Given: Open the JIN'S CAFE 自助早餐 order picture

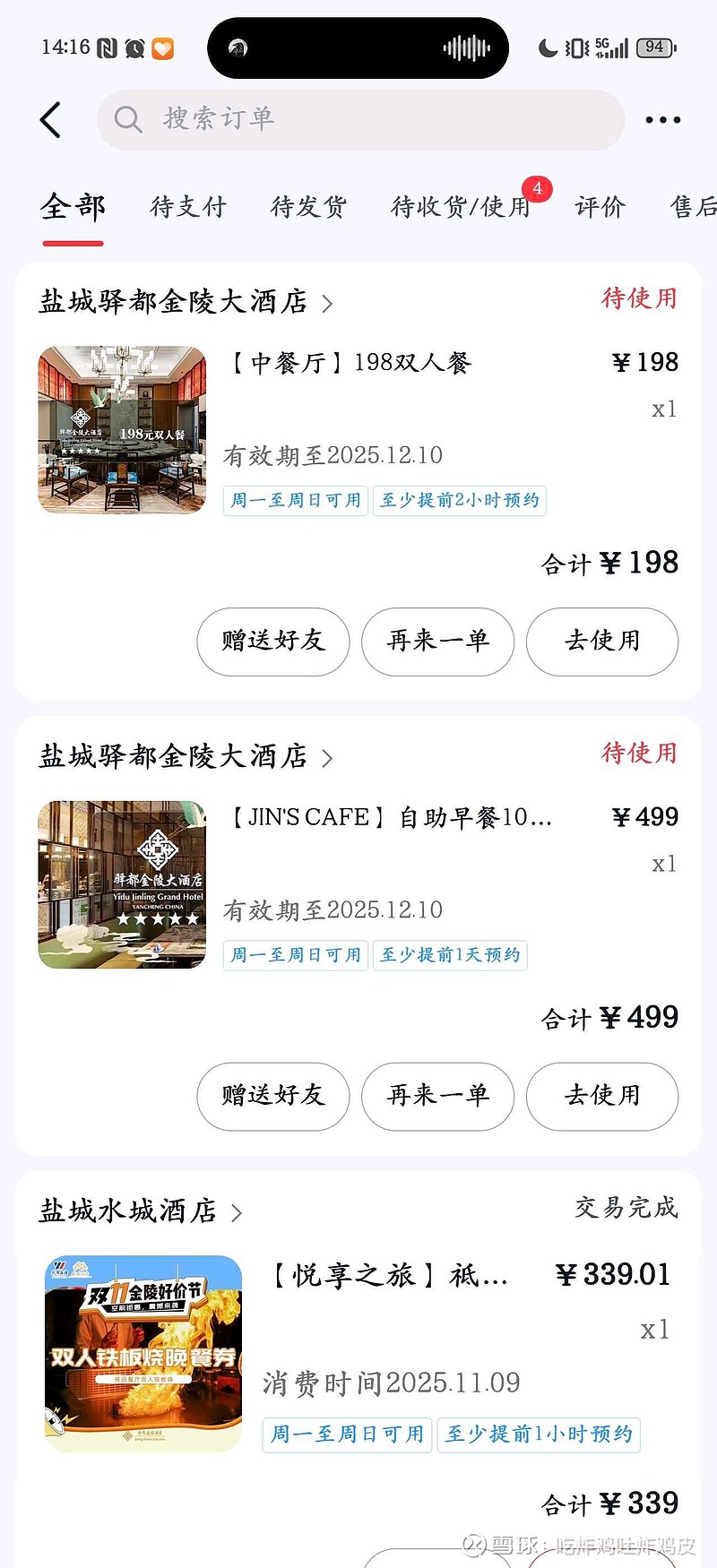Looking at the screenshot, I should (122, 884).
